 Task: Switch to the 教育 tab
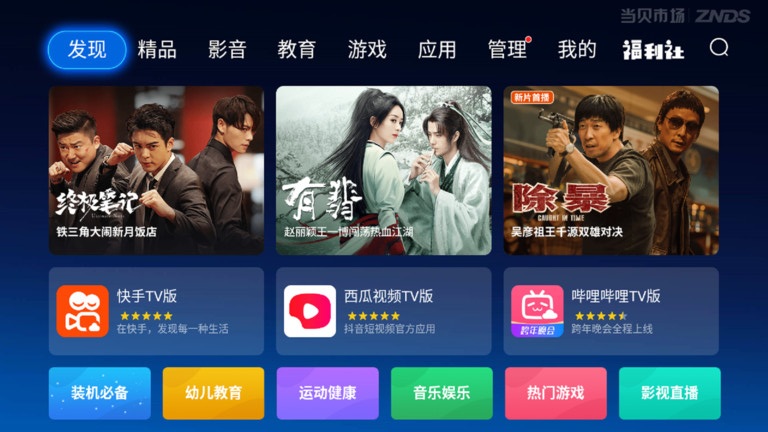point(297,49)
